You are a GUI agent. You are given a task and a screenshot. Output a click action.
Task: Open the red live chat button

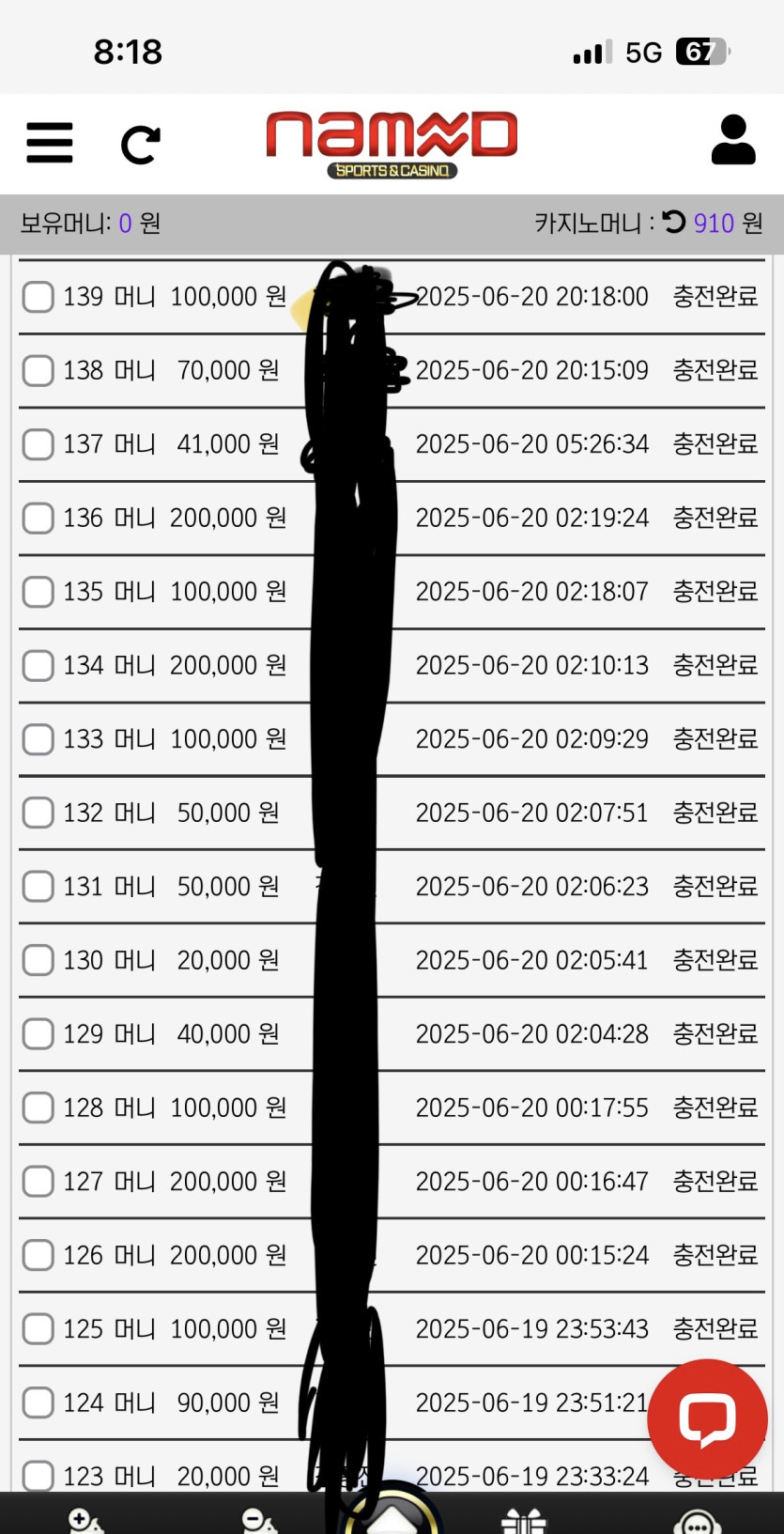tap(707, 1418)
